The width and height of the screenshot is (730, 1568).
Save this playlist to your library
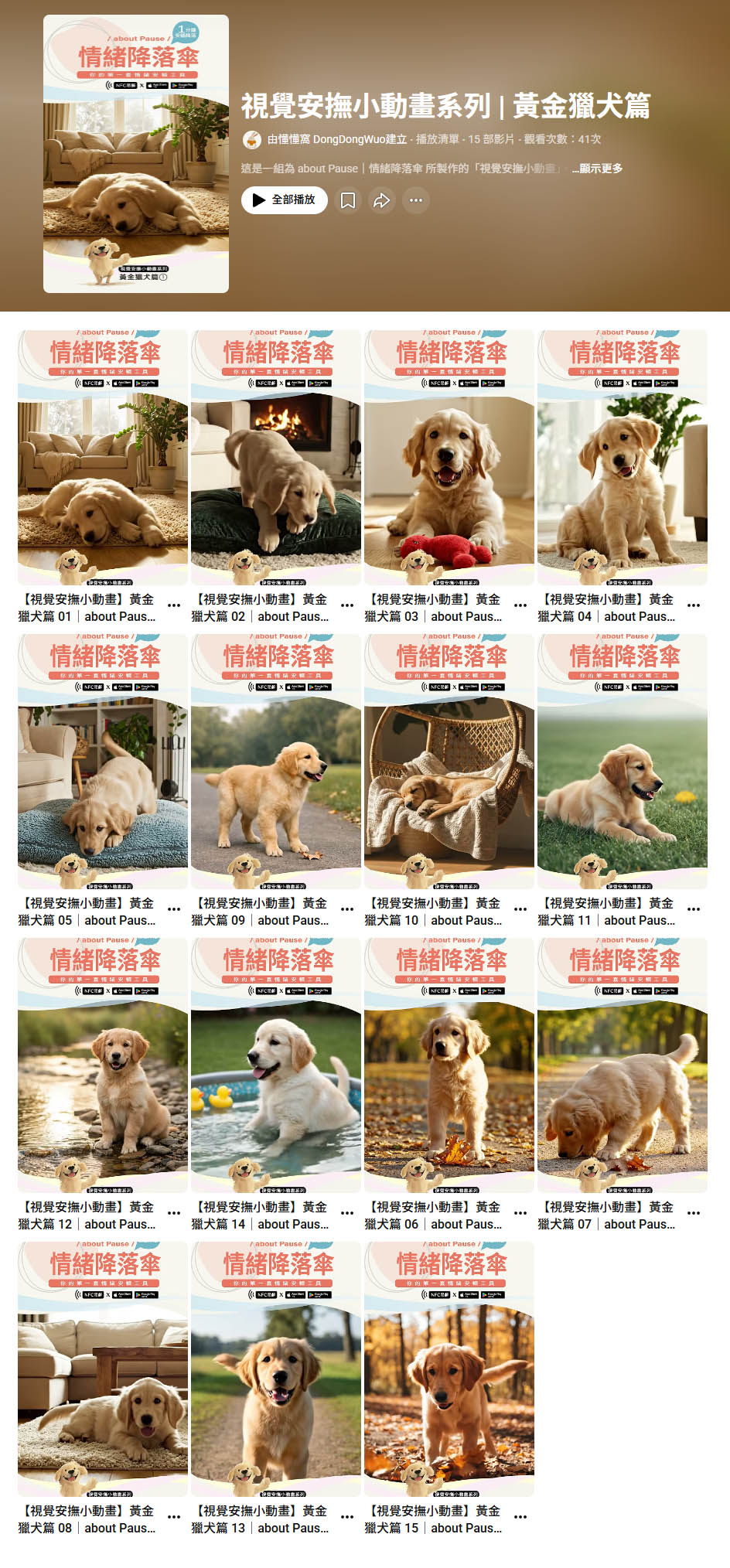(348, 200)
